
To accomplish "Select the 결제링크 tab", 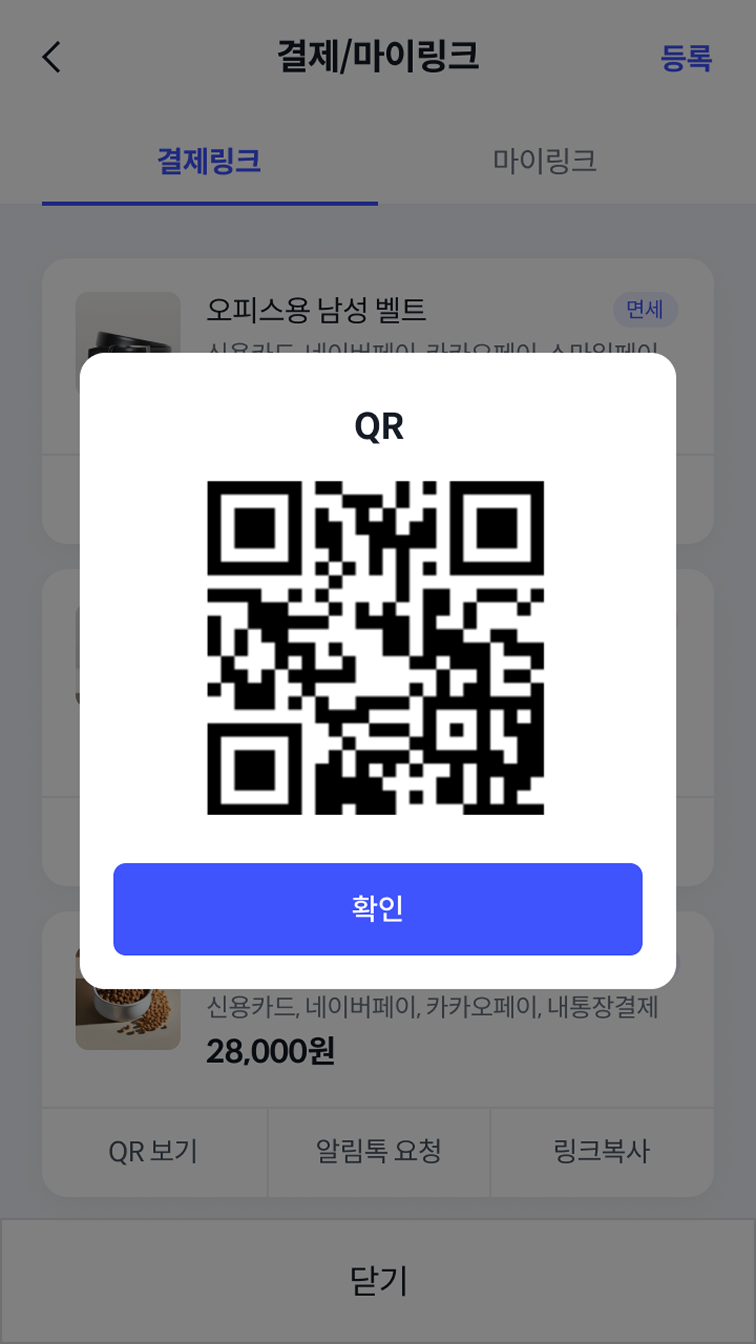I will coord(210,160).
